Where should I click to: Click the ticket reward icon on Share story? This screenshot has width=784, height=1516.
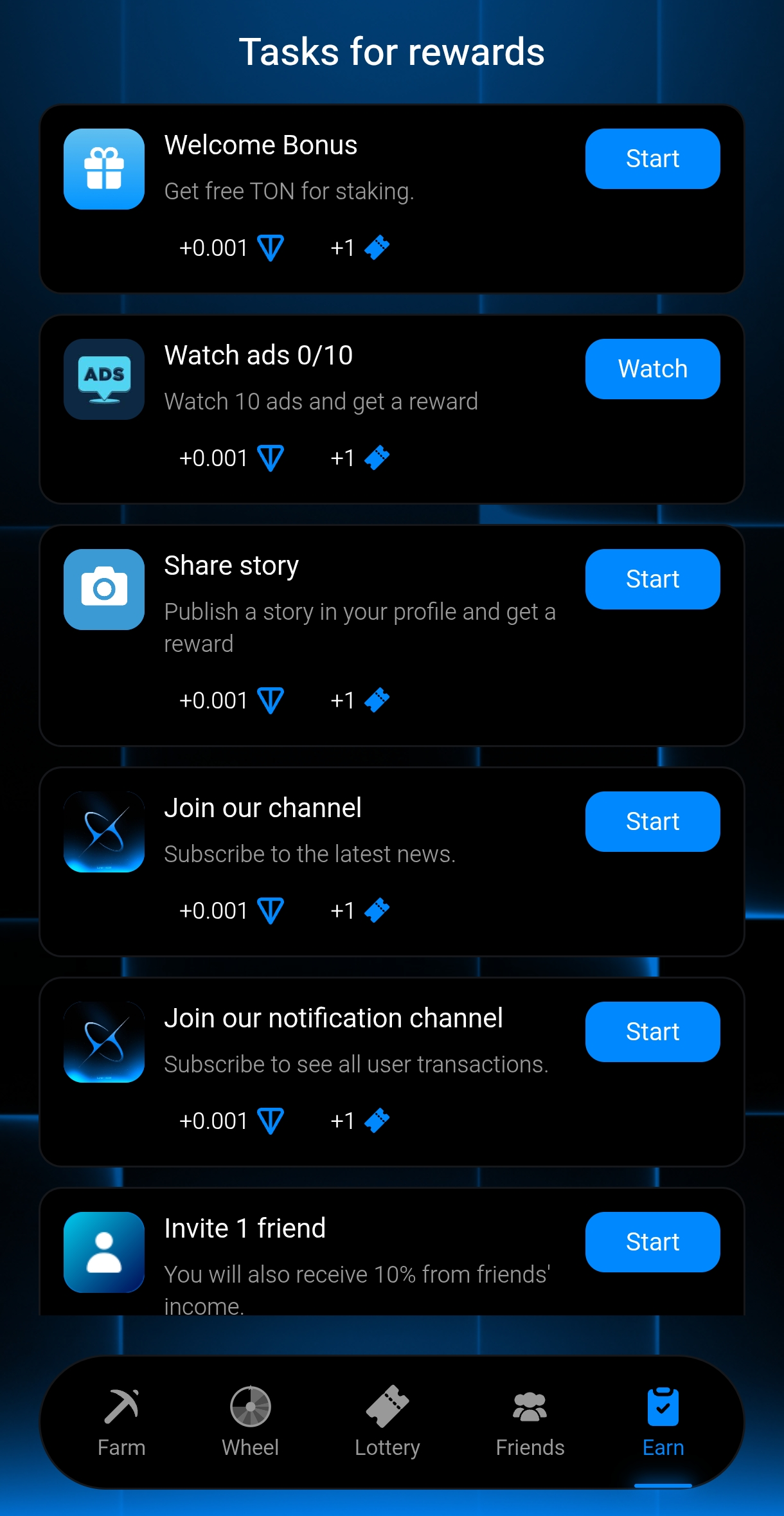(x=378, y=700)
